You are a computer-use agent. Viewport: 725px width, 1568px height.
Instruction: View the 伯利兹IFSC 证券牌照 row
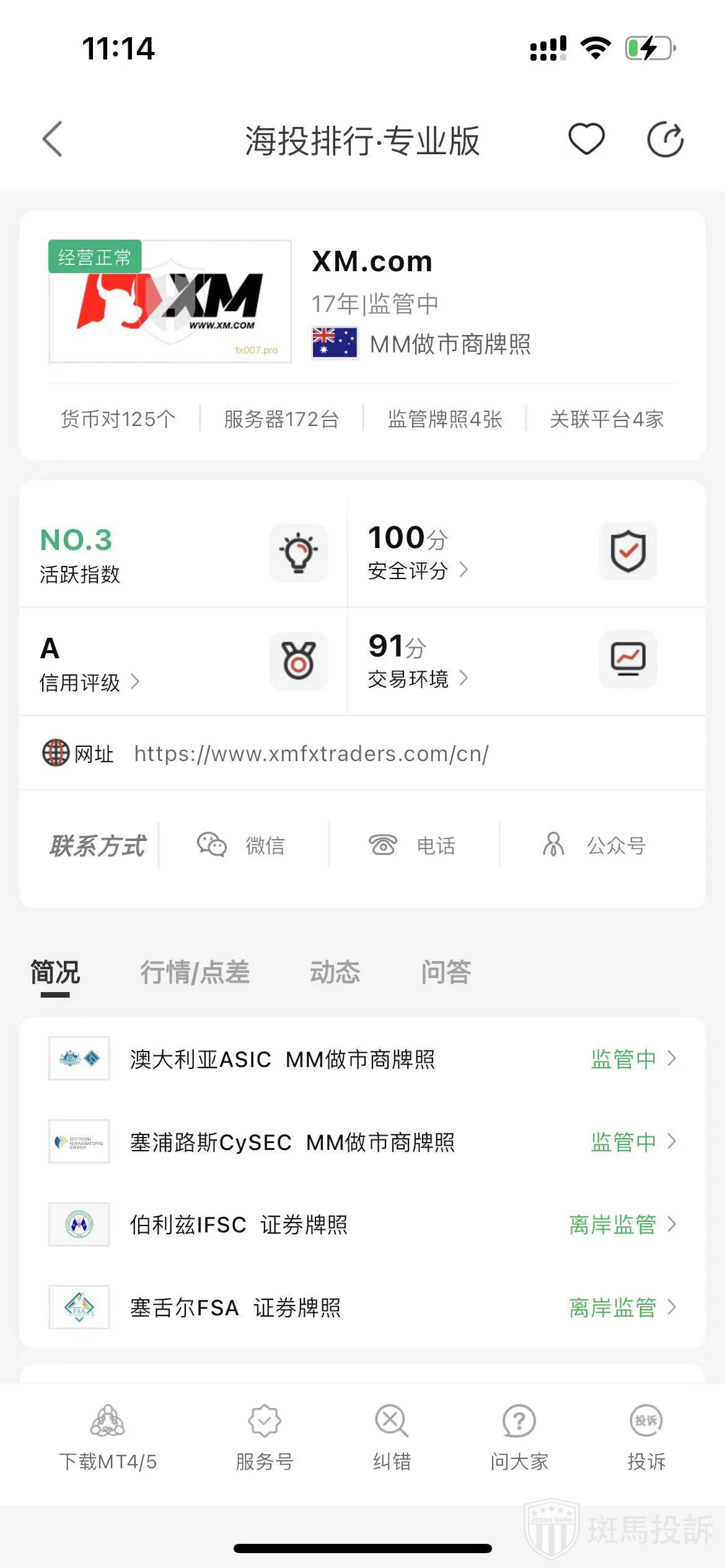tap(362, 1224)
